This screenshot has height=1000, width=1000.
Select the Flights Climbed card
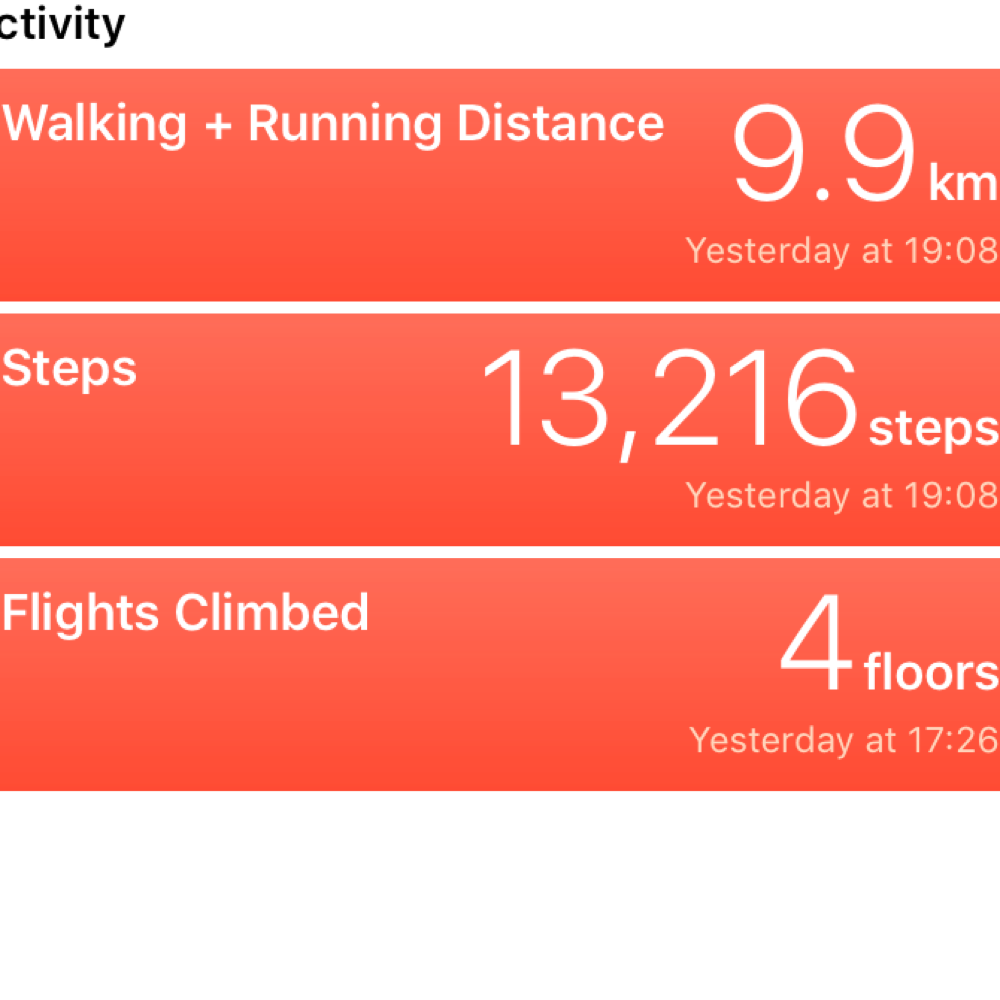(x=500, y=674)
